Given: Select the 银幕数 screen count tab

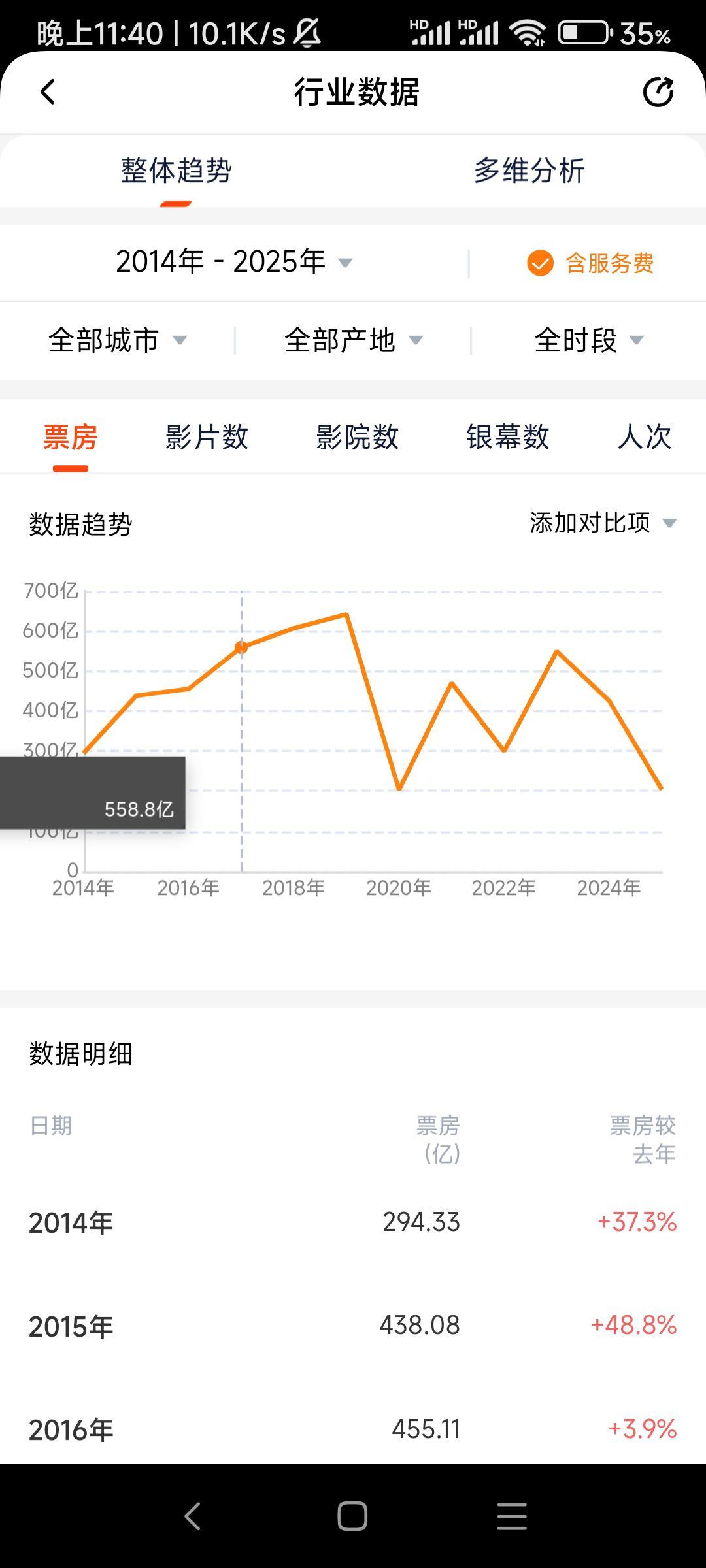Looking at the screenshot, I should [509, 438].
